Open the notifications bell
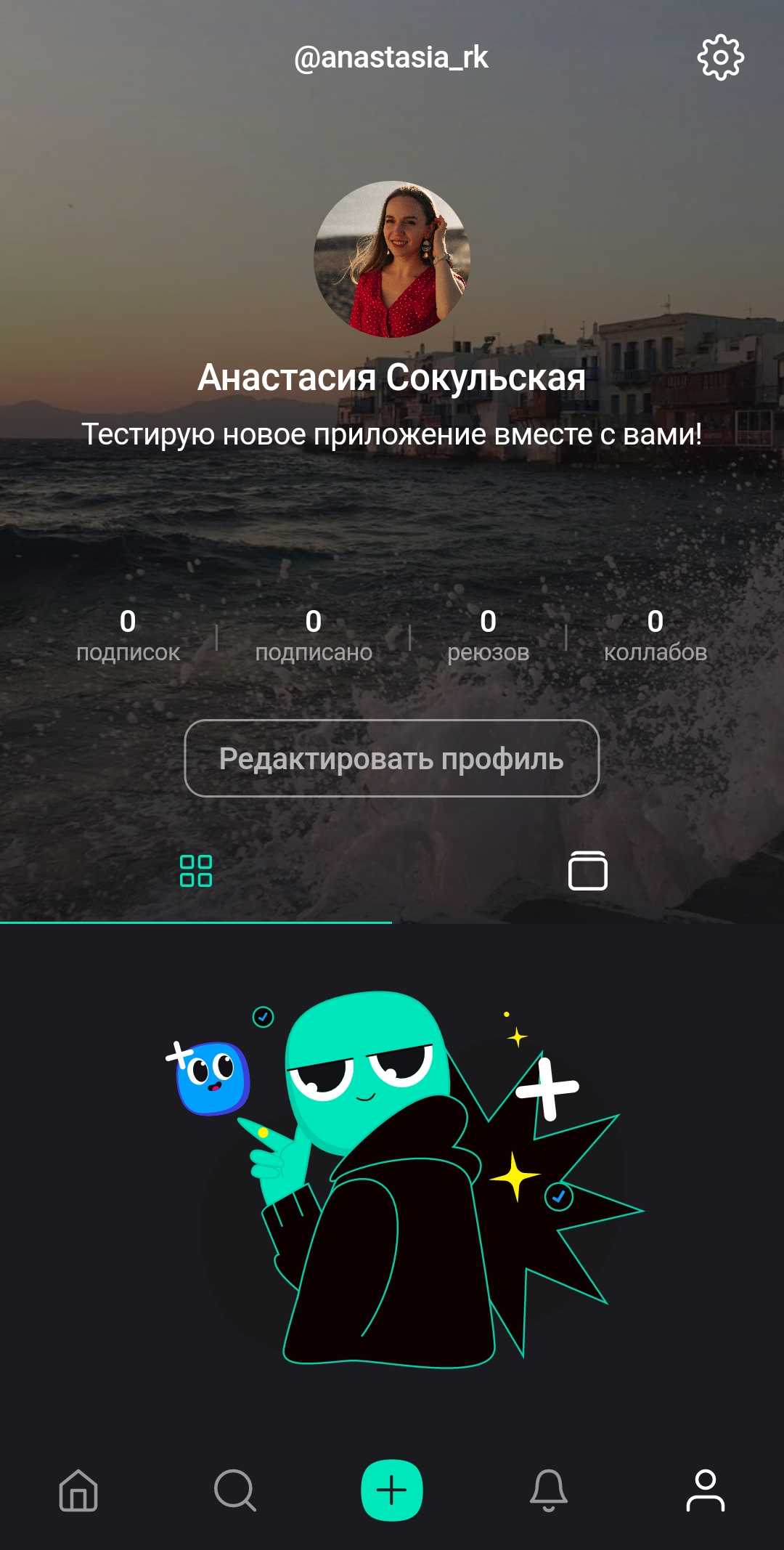Image resolution: width=784 pixels, height=1550 pixels. [x=549, y=1490]
